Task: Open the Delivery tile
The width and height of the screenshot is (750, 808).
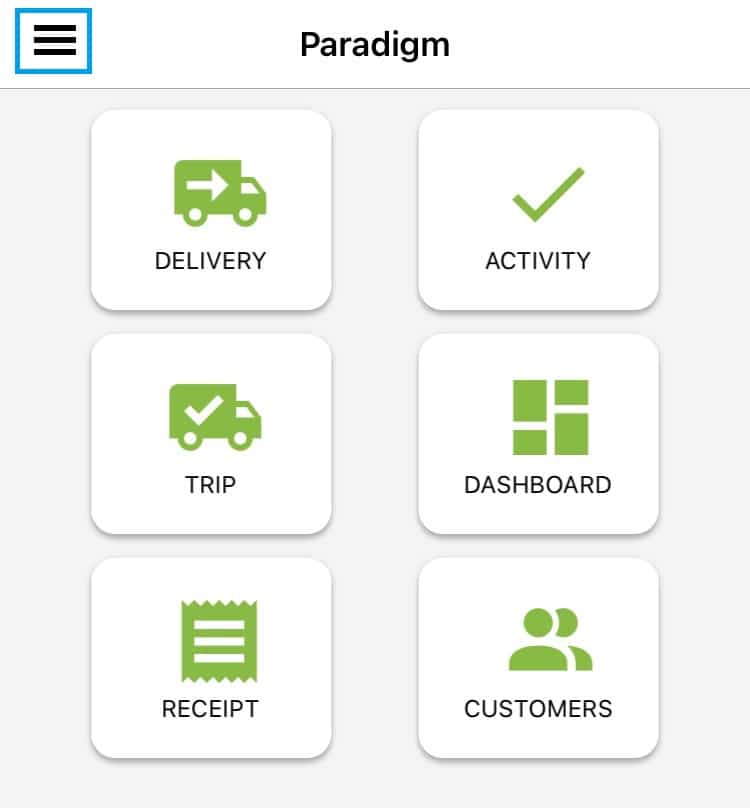Action: point(211,210)
